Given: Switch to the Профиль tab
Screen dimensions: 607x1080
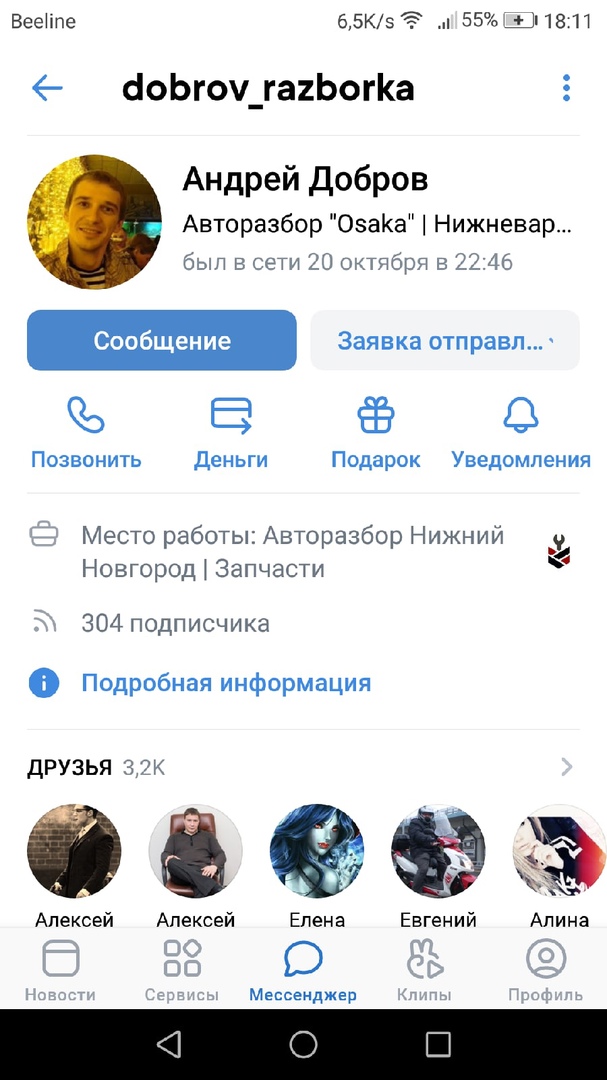Looking at the screenshot, I should point(546,970).
